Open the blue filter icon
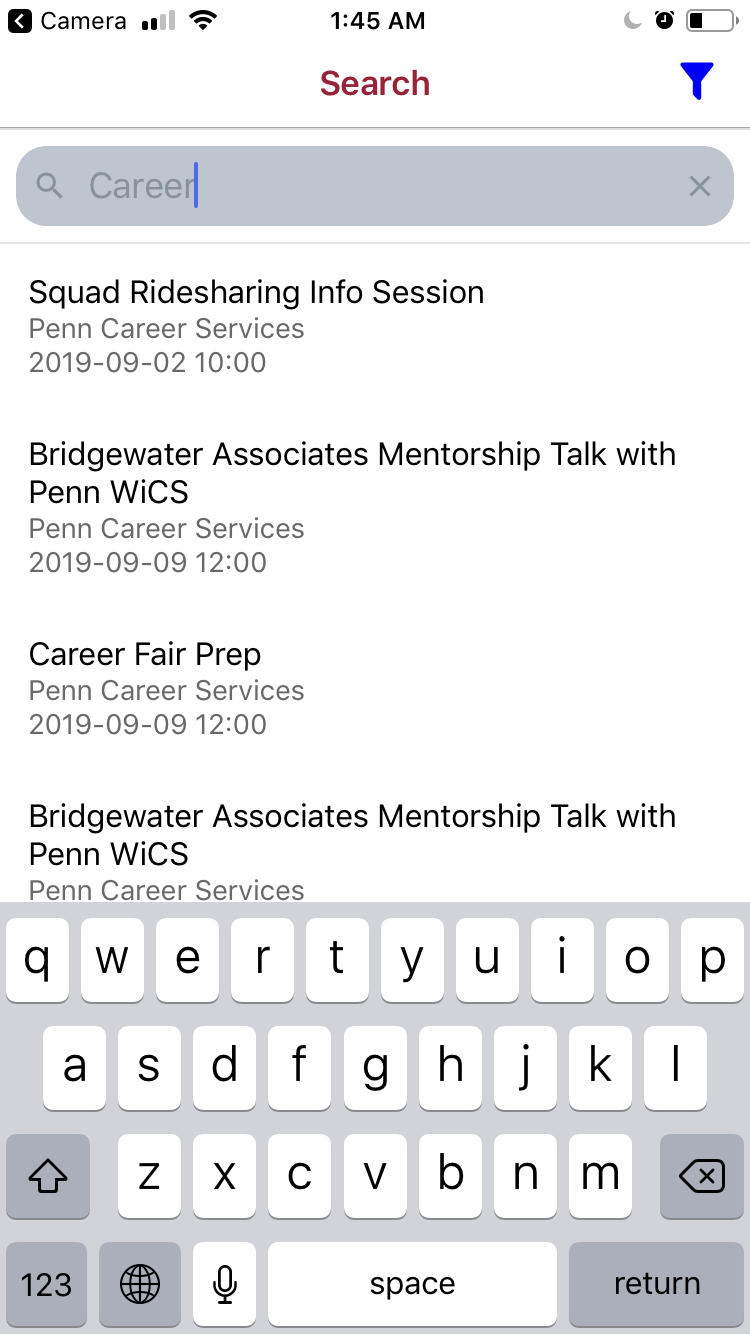 (696, 81)
